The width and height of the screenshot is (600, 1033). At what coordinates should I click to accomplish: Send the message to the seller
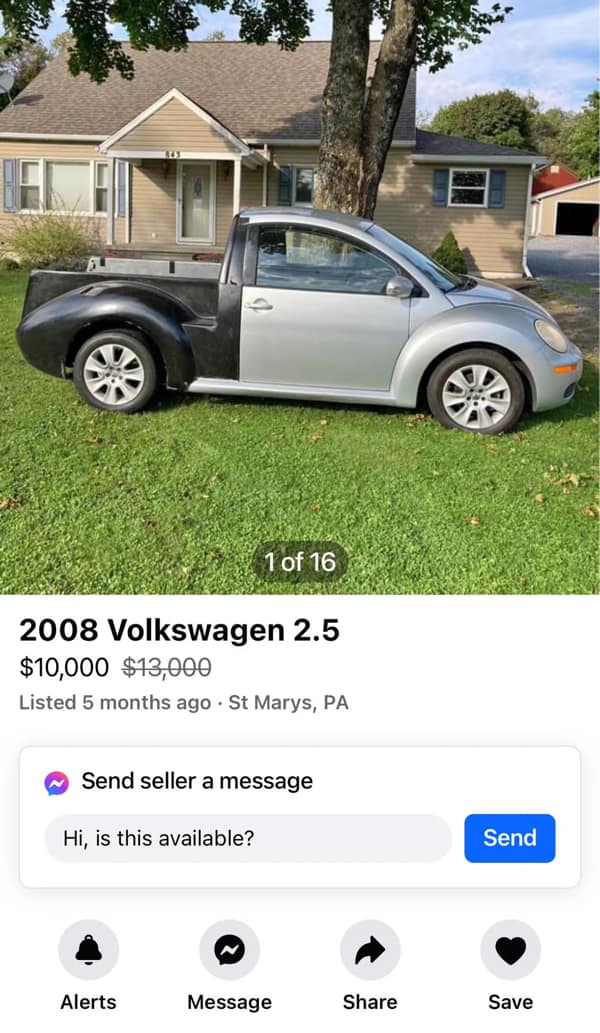pyautogui.click(x=509, y=838)
